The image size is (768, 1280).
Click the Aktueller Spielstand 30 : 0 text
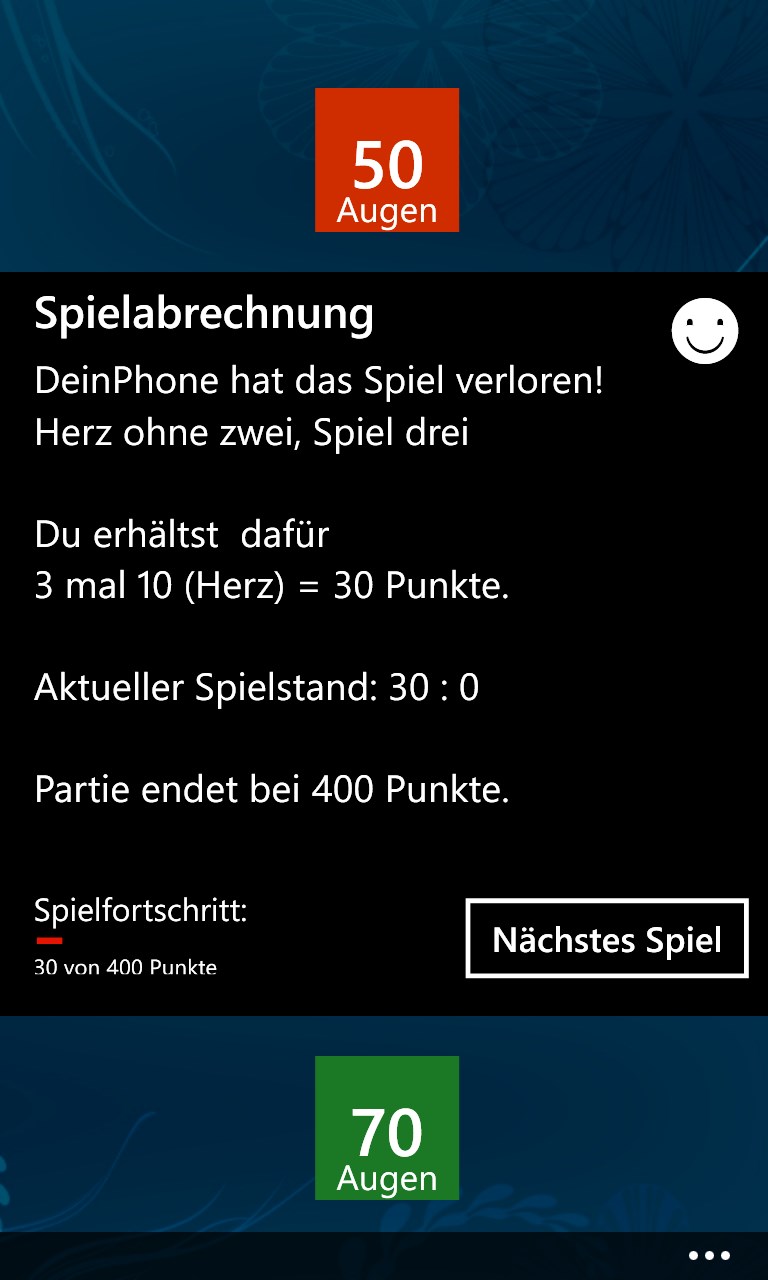(257, 687)
